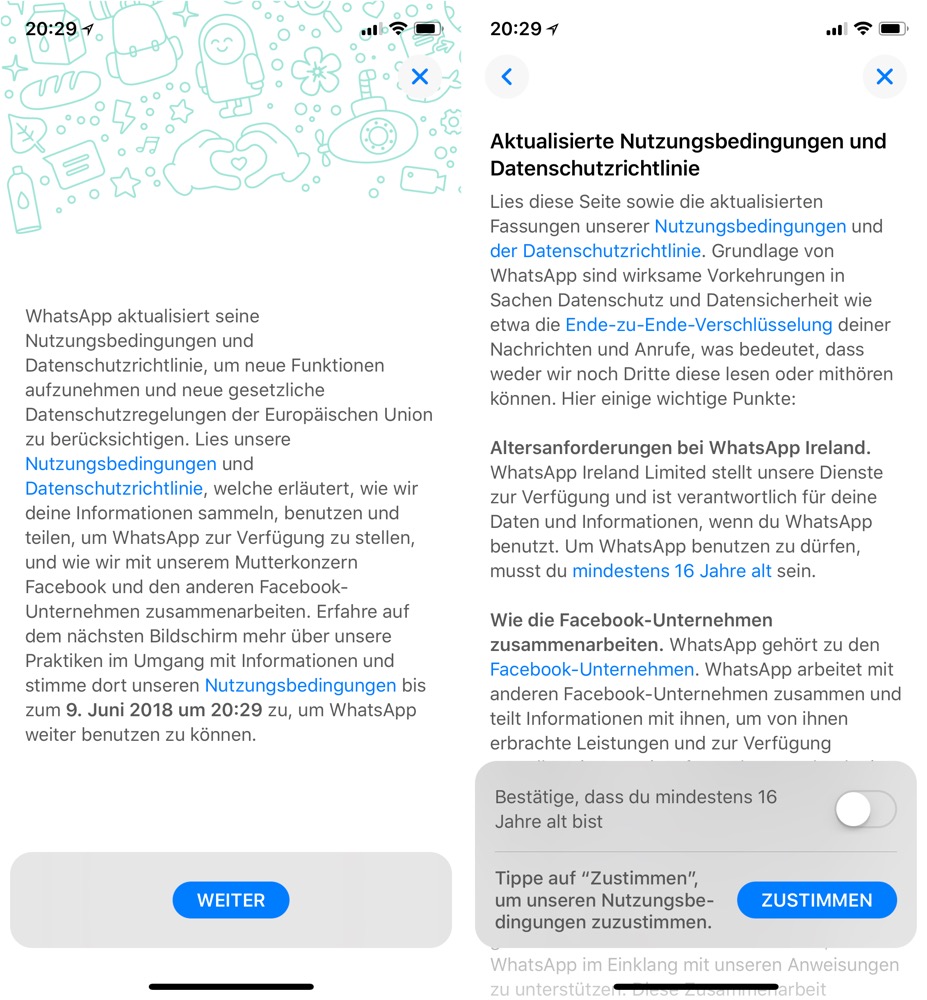This screenshot has width=927, height=1000.
Task: Toggle the confirmation that you are 16
Action: tap(866, 809)
